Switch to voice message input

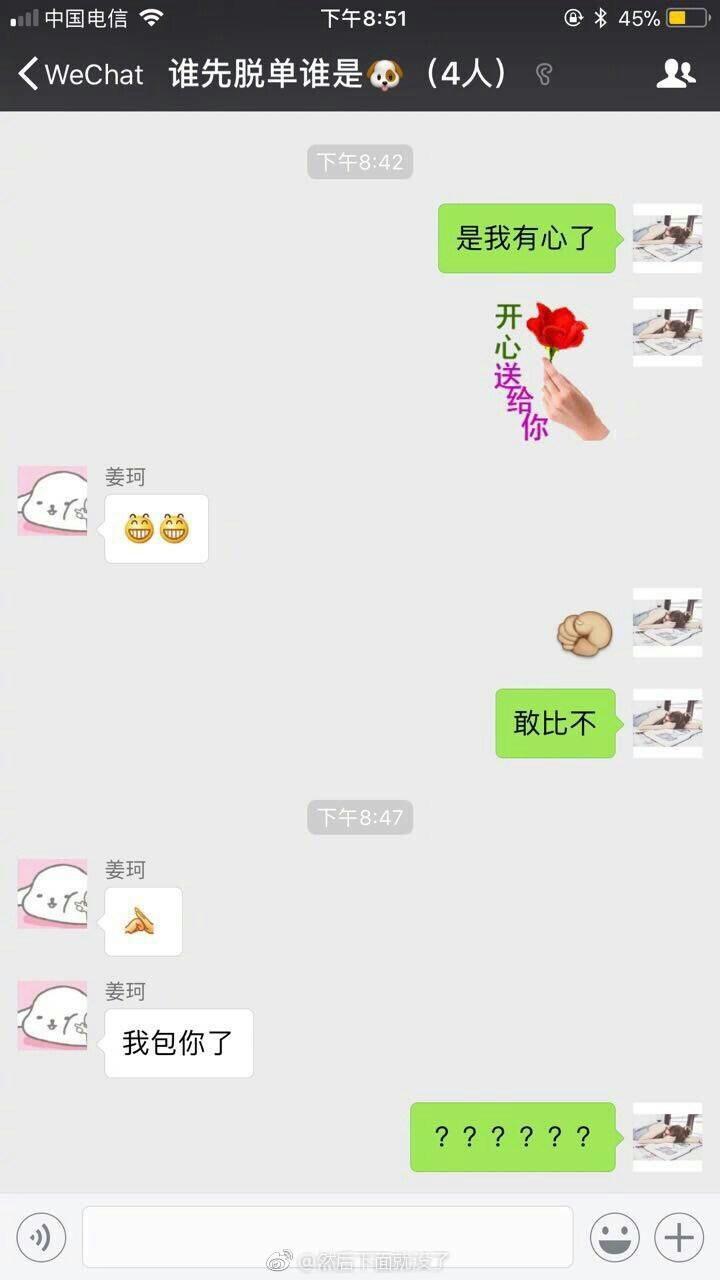[41, 1237]
